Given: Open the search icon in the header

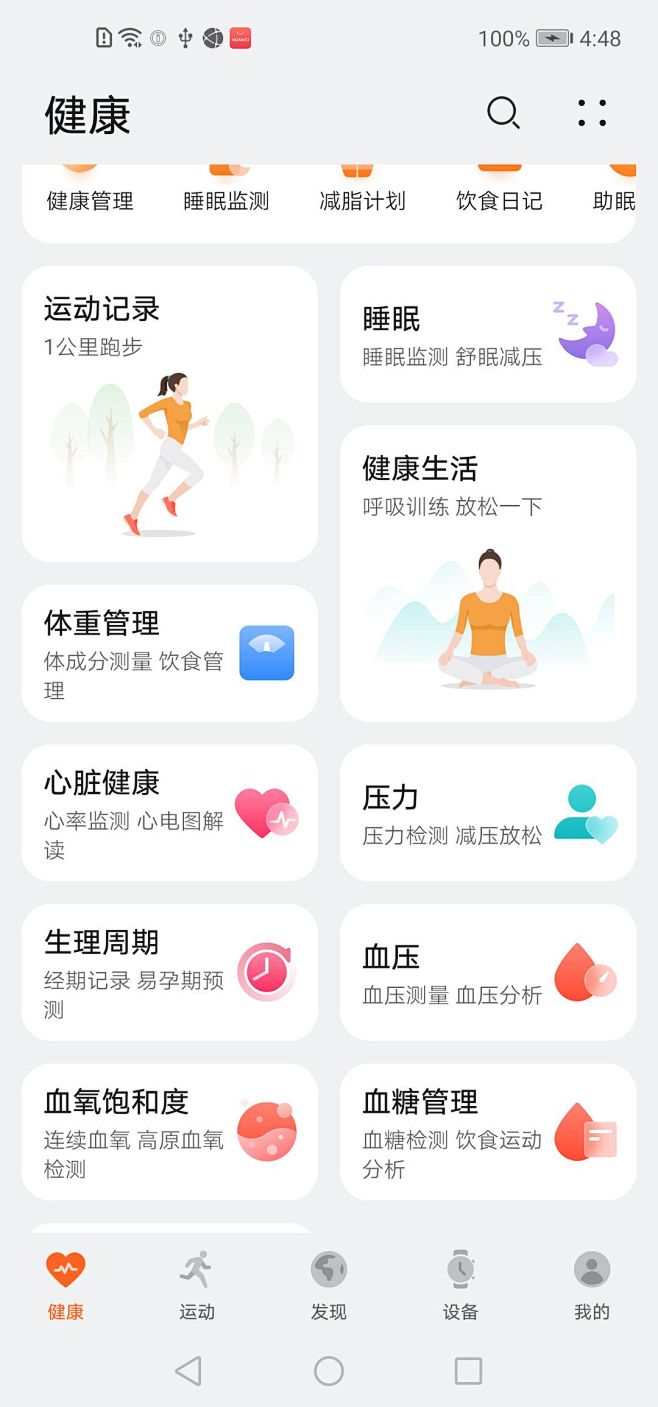Looking at the screenshot, I should pos(503,113).
